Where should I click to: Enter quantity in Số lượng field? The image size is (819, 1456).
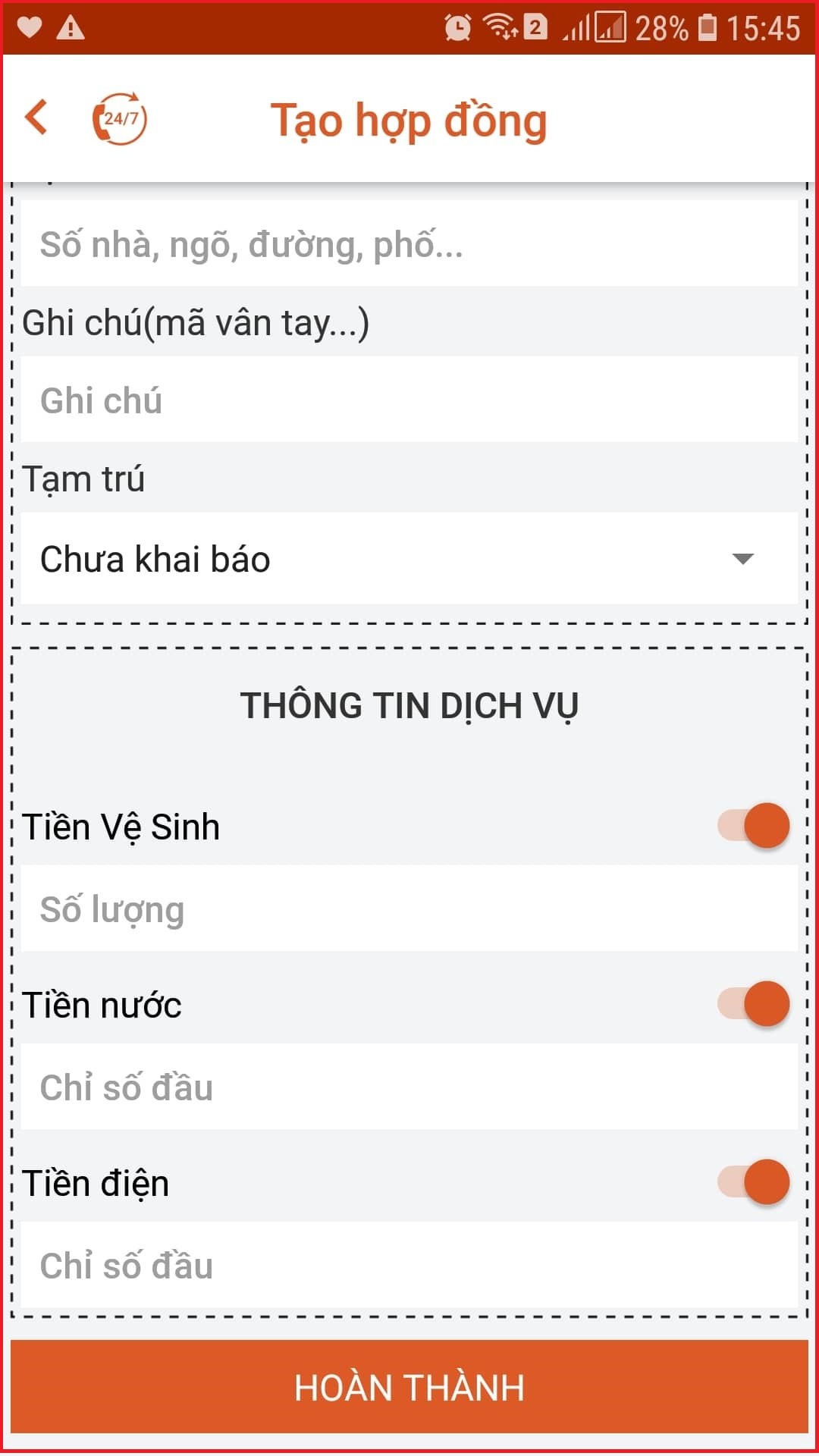(409, 909)
